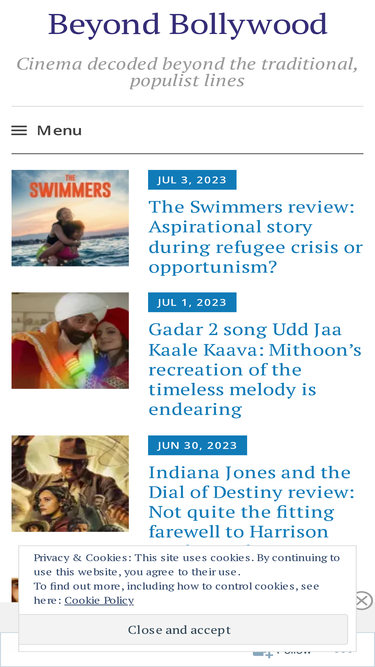
Task: Accept cookies with Close and accept
Action: pyautogui.click(x=183, y=630)
